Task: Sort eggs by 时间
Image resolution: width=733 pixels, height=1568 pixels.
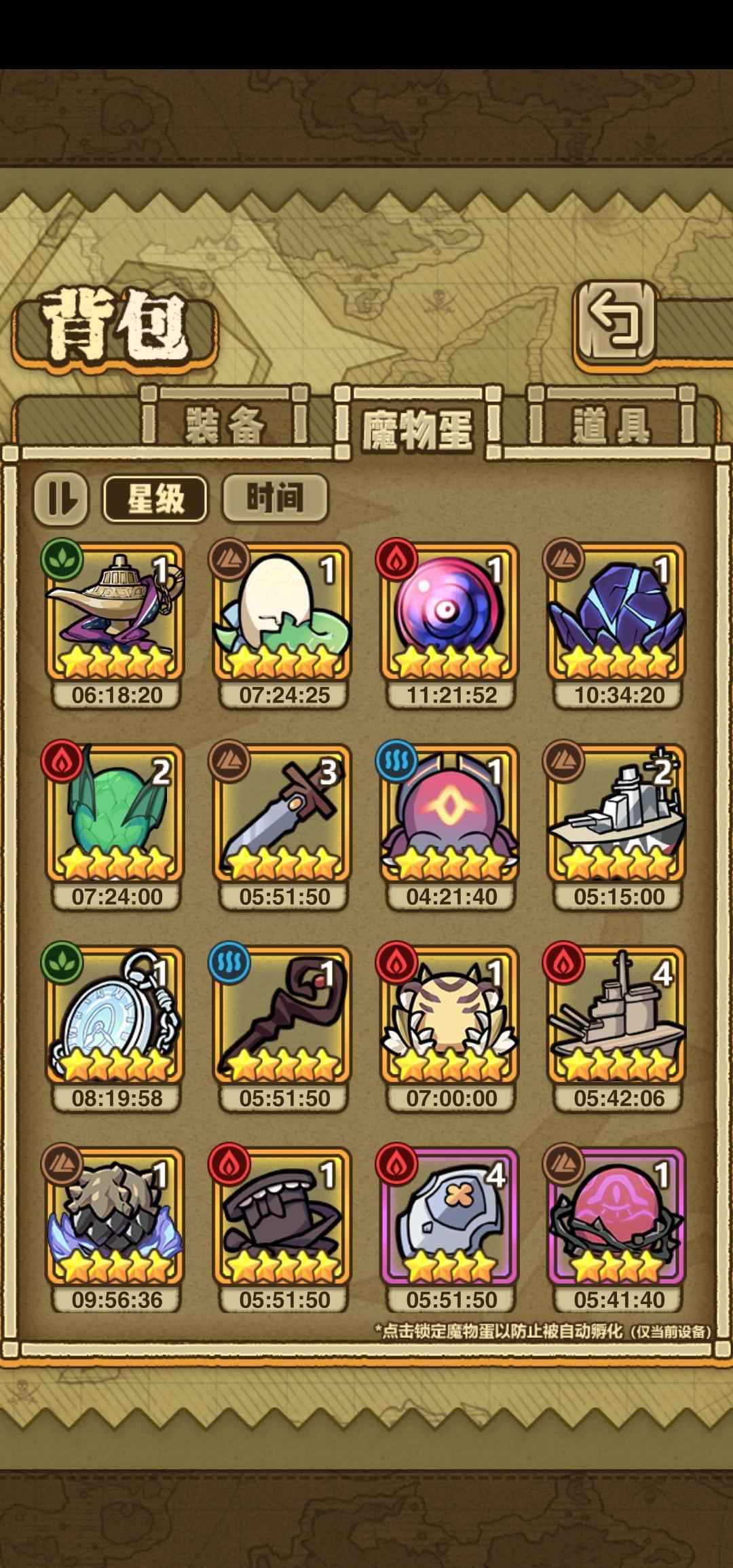Action: tap(275, 498)
